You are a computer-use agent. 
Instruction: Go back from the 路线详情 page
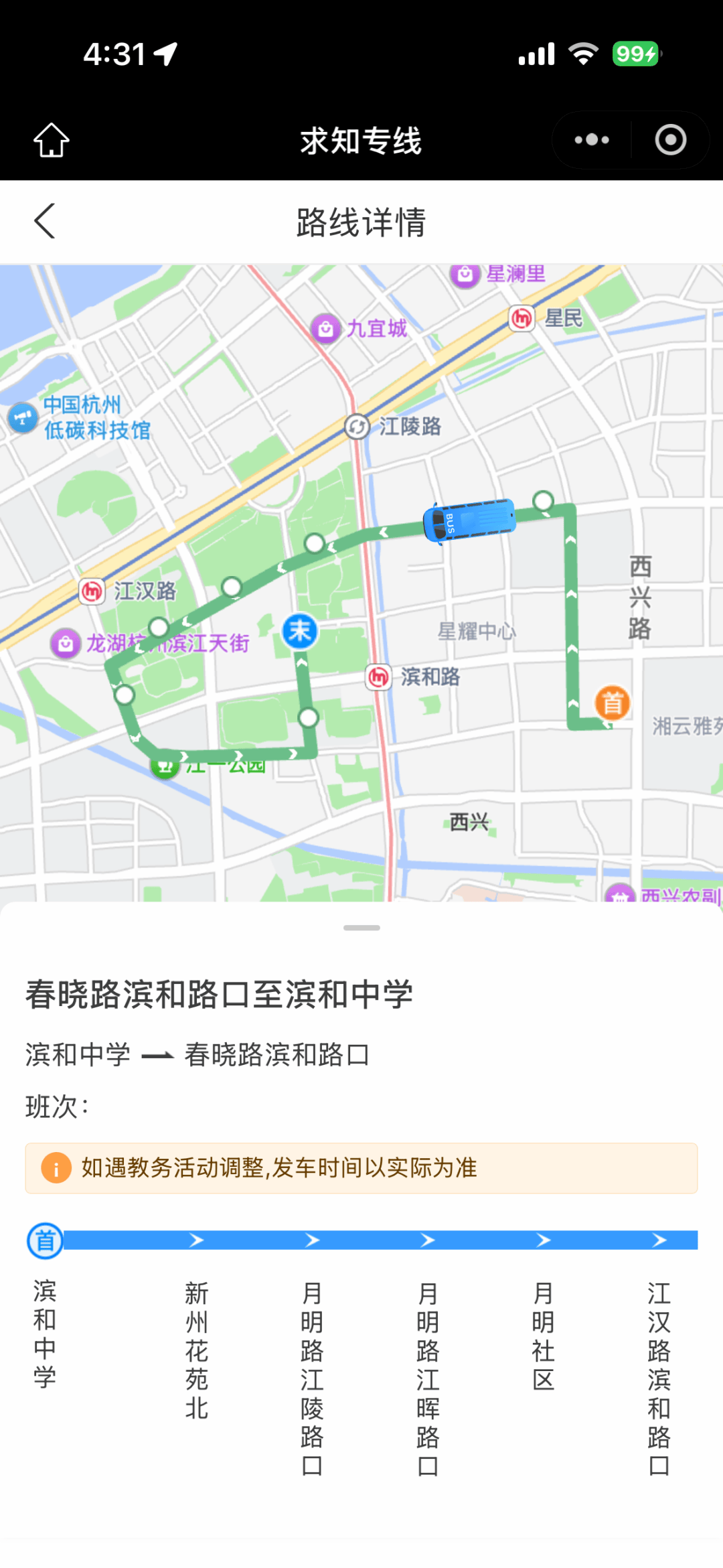tap(44, 221)
